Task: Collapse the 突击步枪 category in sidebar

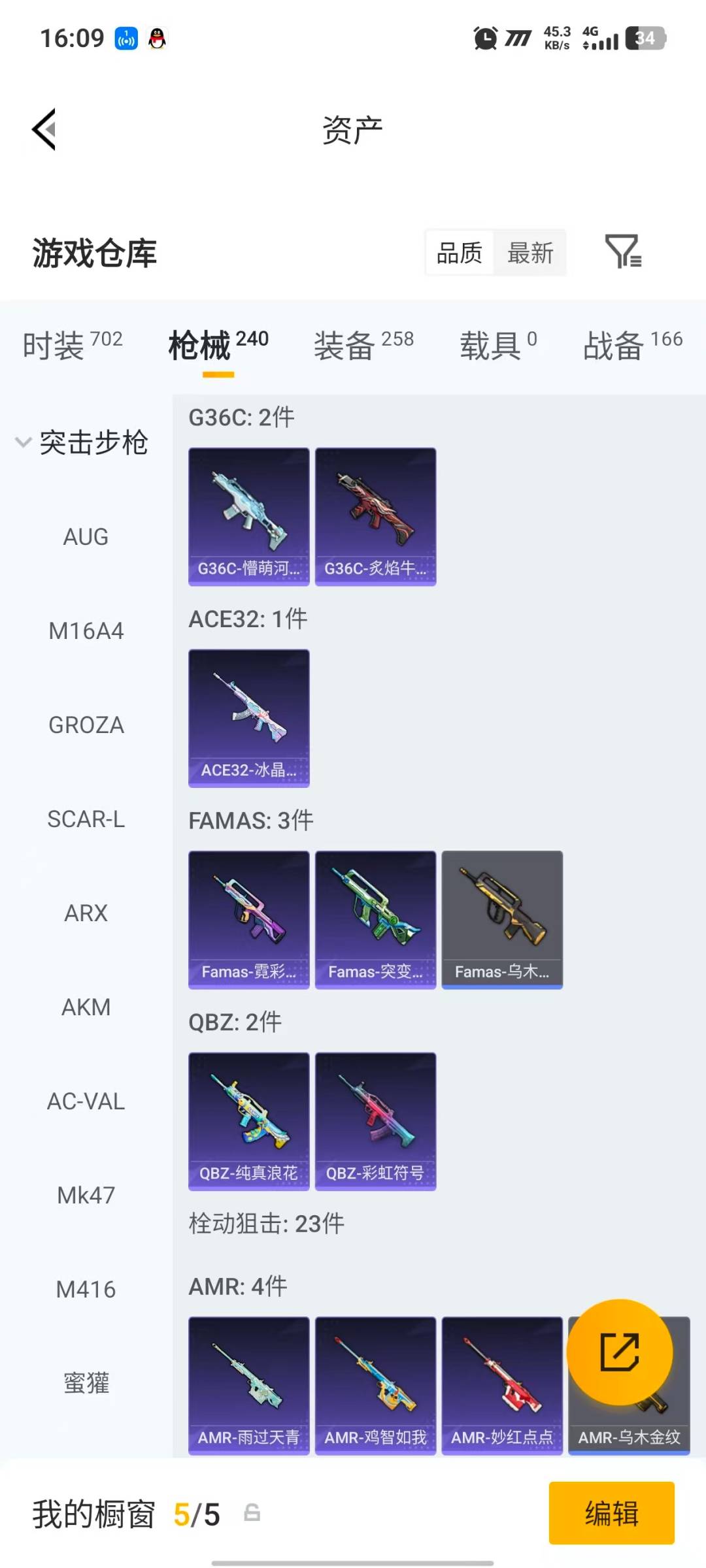Action: tap(85, 442)
